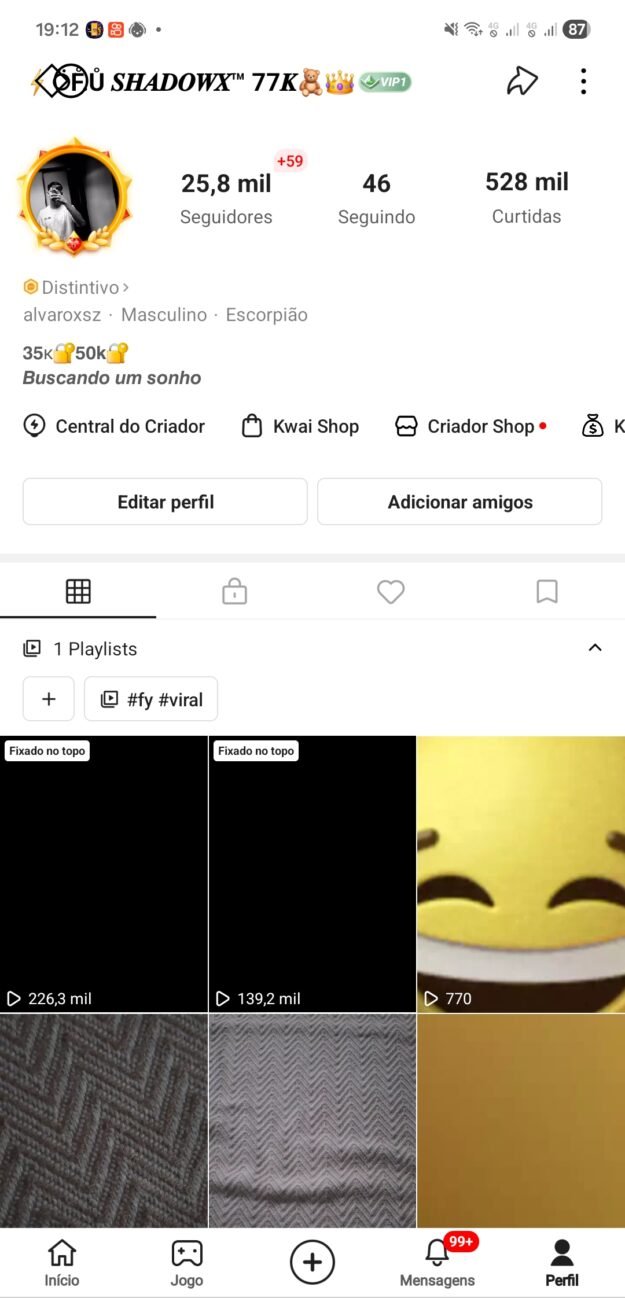Switch to the liked videos heart tab
This screenshot has height=1298, width=625.
[x=390, y=592]
